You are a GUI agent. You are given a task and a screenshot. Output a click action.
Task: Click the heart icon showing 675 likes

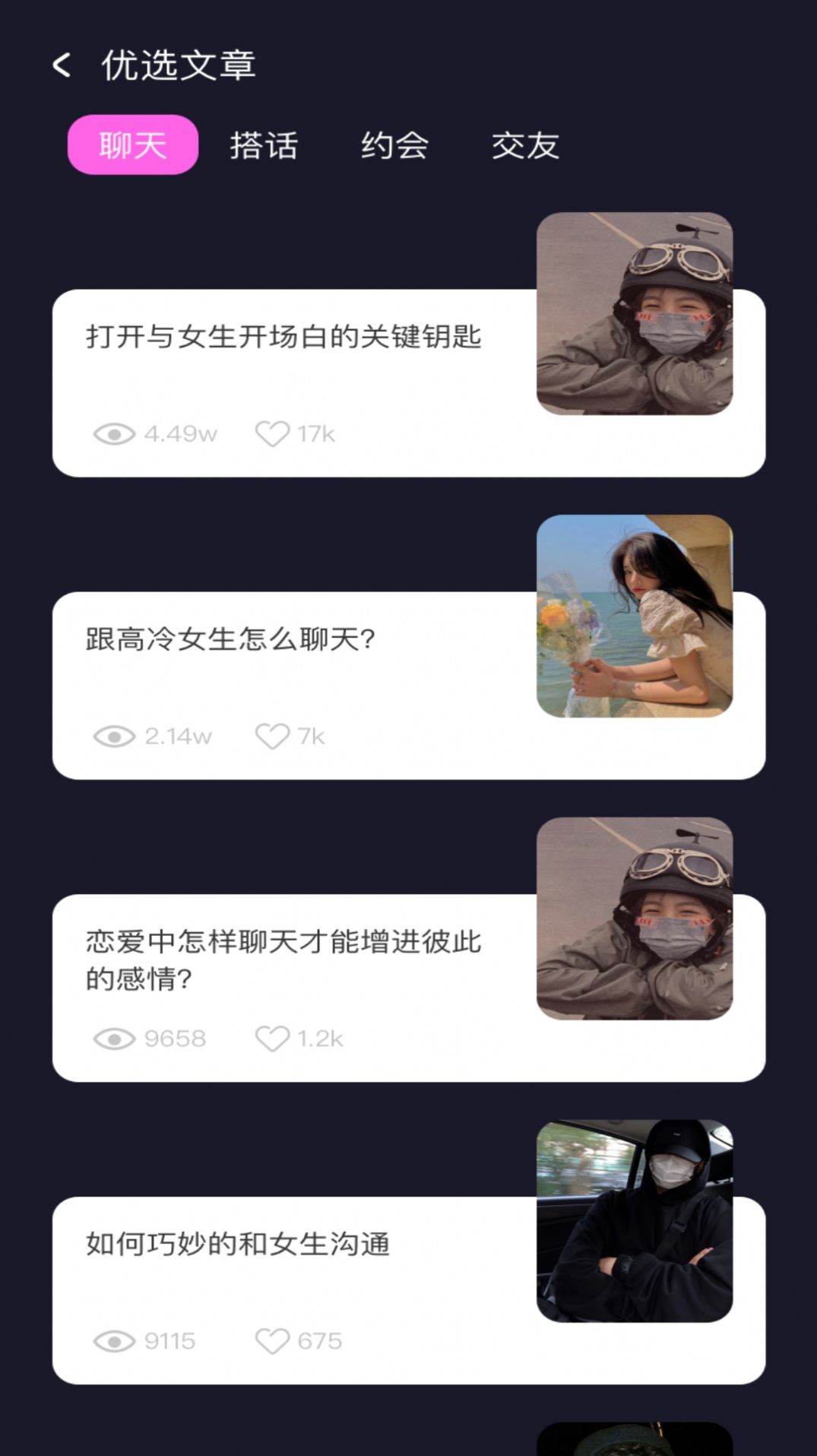tap(271, 1341)
